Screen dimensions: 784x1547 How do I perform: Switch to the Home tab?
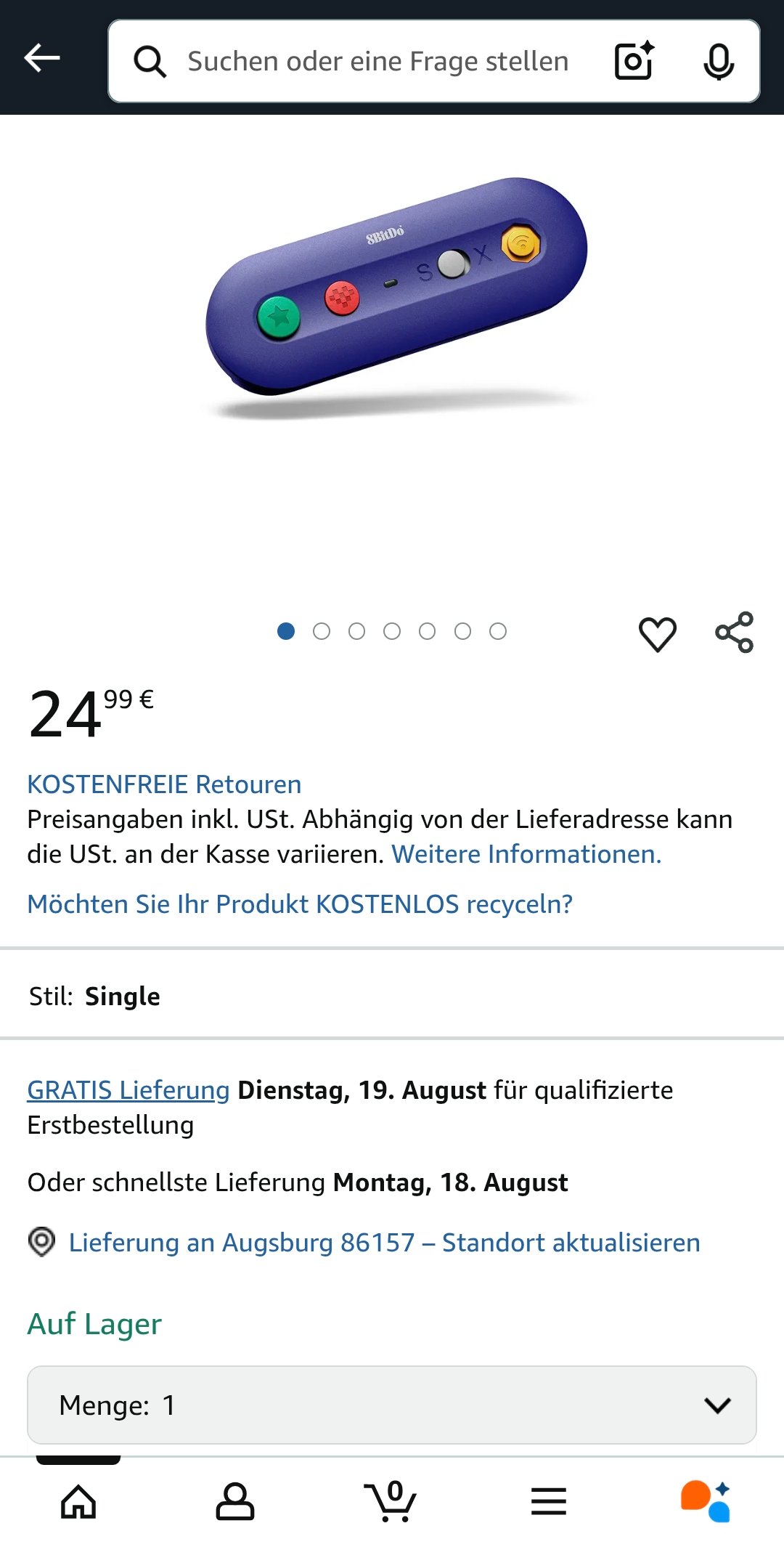pyautogui.click(x=78, y=1501)
